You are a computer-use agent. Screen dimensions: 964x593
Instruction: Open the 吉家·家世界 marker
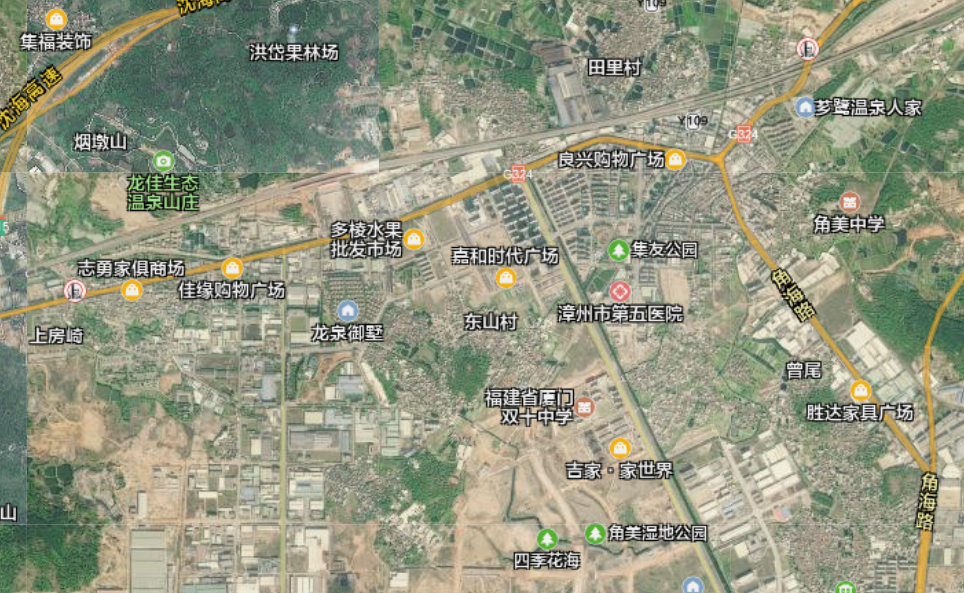(x=620, y=448)
